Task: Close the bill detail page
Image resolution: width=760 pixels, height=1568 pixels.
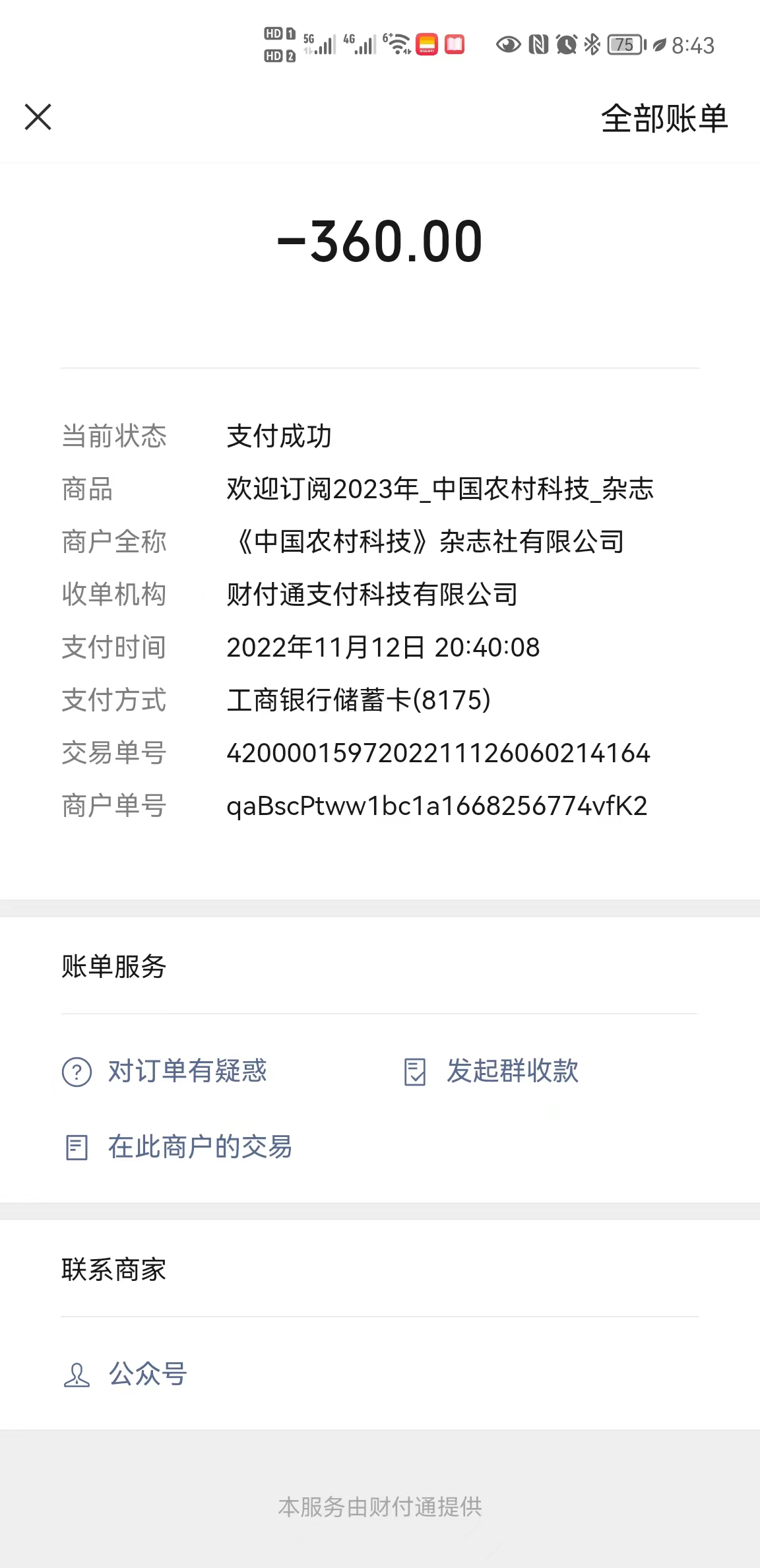Action: pos(38,117)
